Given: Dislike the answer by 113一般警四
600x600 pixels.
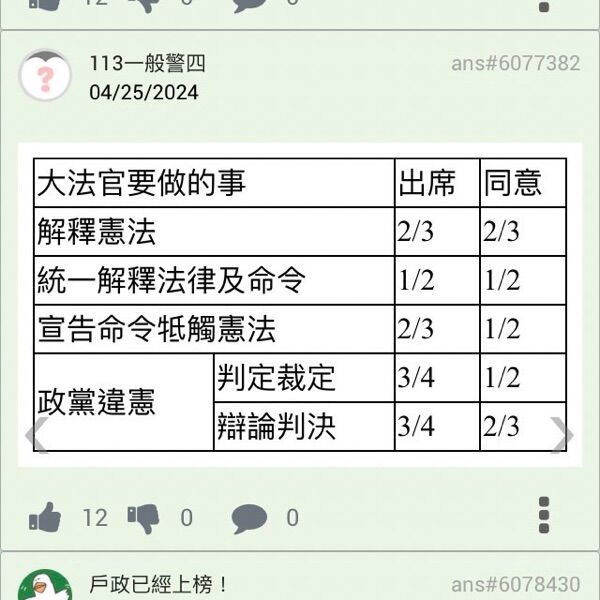Looking at the screenshot, I should [x=143, y=517].
